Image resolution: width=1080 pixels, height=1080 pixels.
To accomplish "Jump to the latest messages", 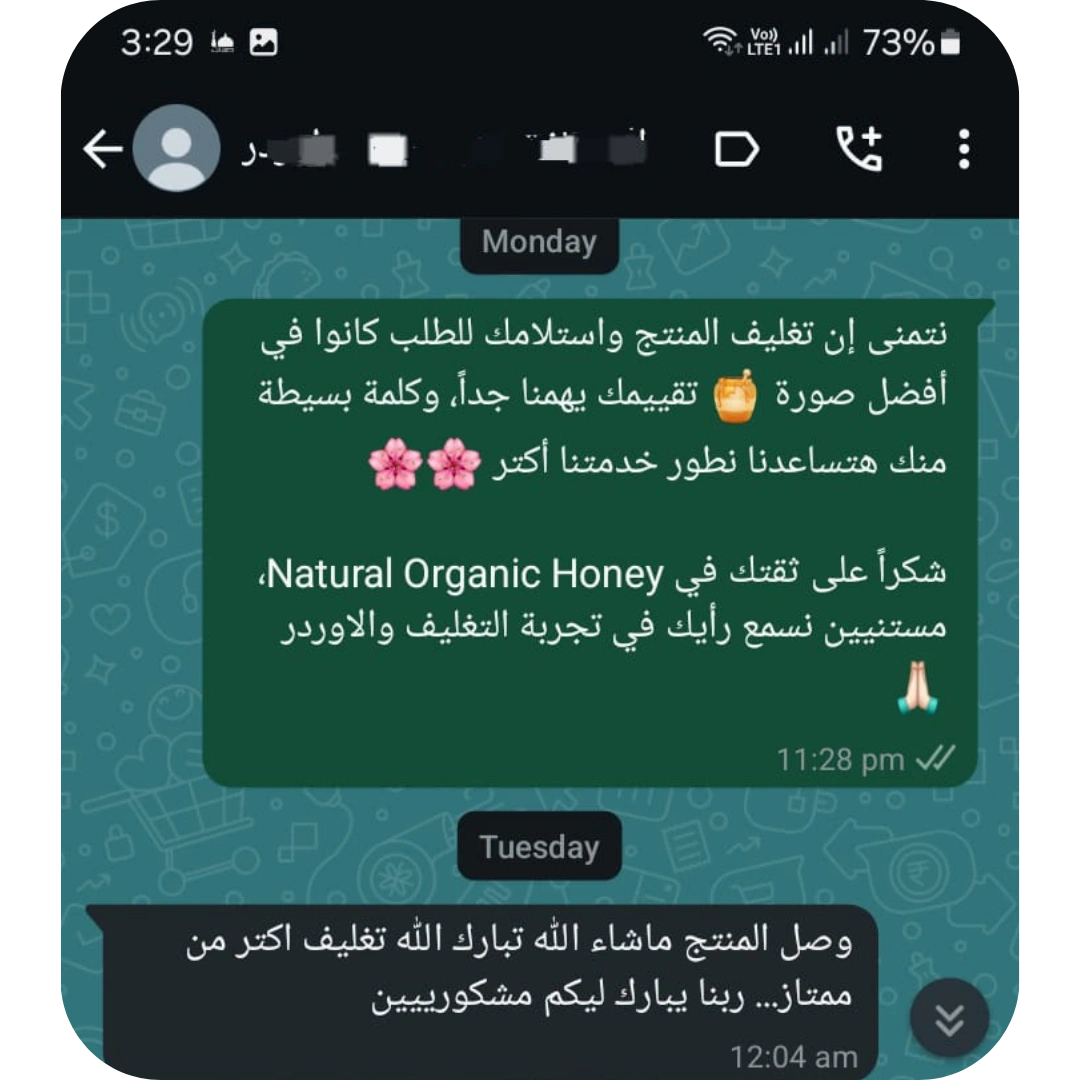I will (949, 1018).
